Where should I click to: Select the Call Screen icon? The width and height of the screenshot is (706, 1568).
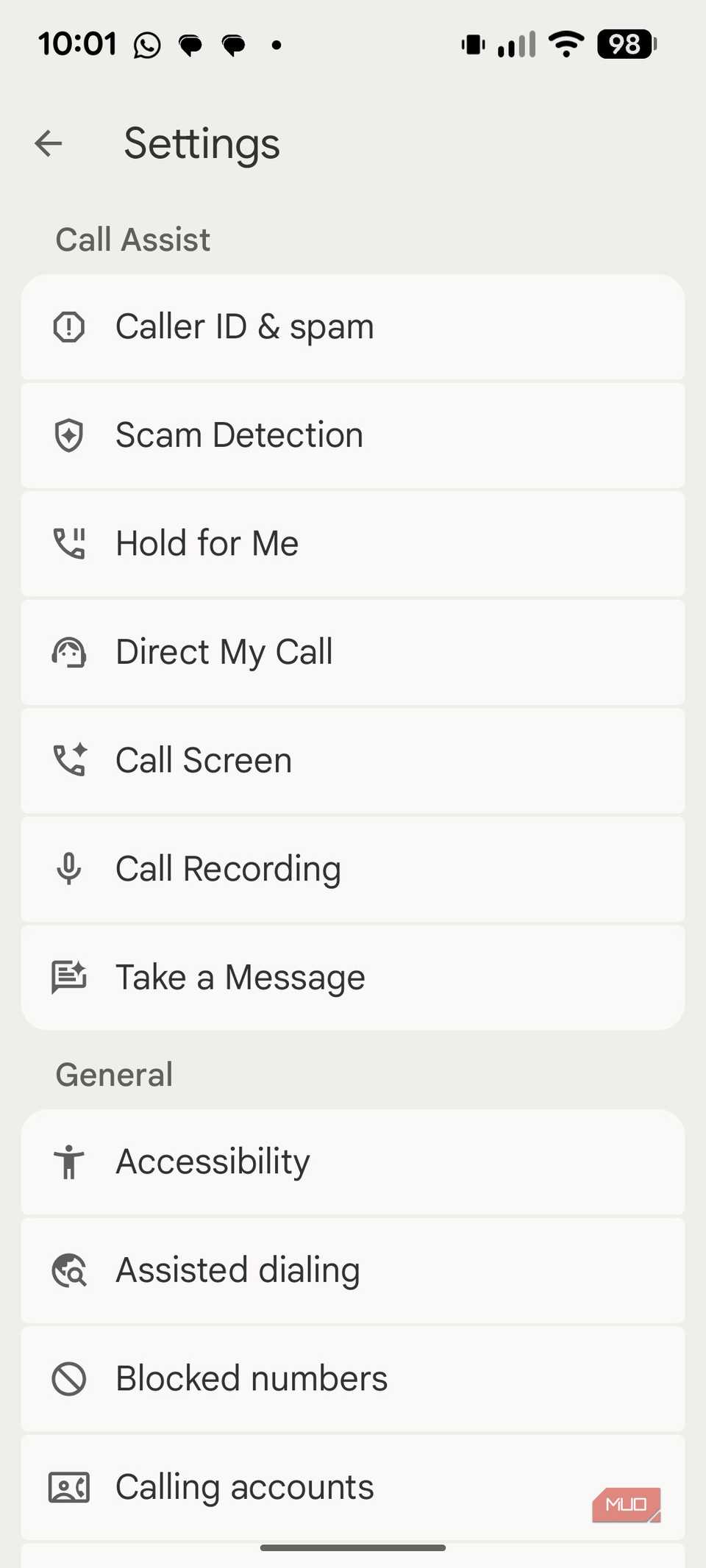(x=69, y=759)
